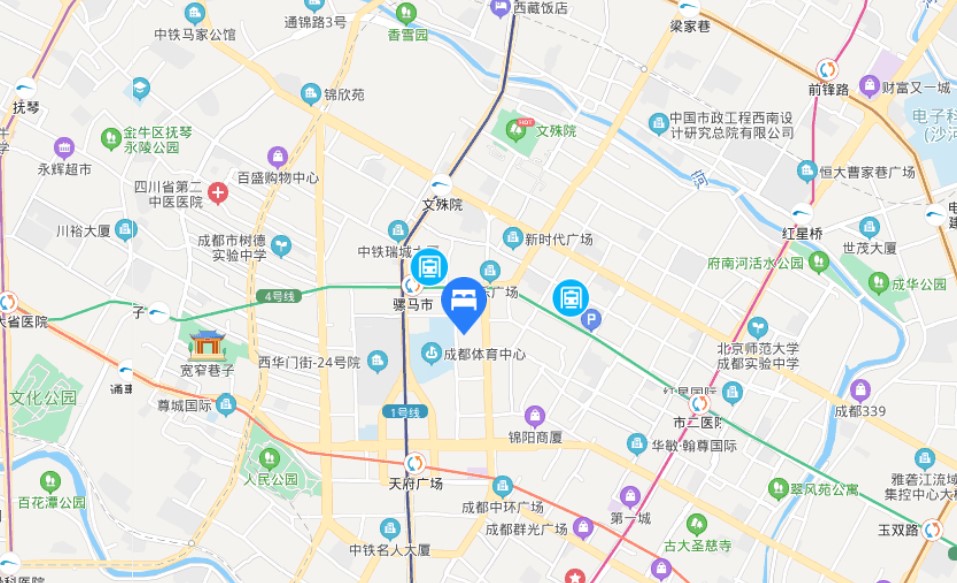Select the 成都339 shopping marker
The image size is (957, 583).
coord(860,389)
